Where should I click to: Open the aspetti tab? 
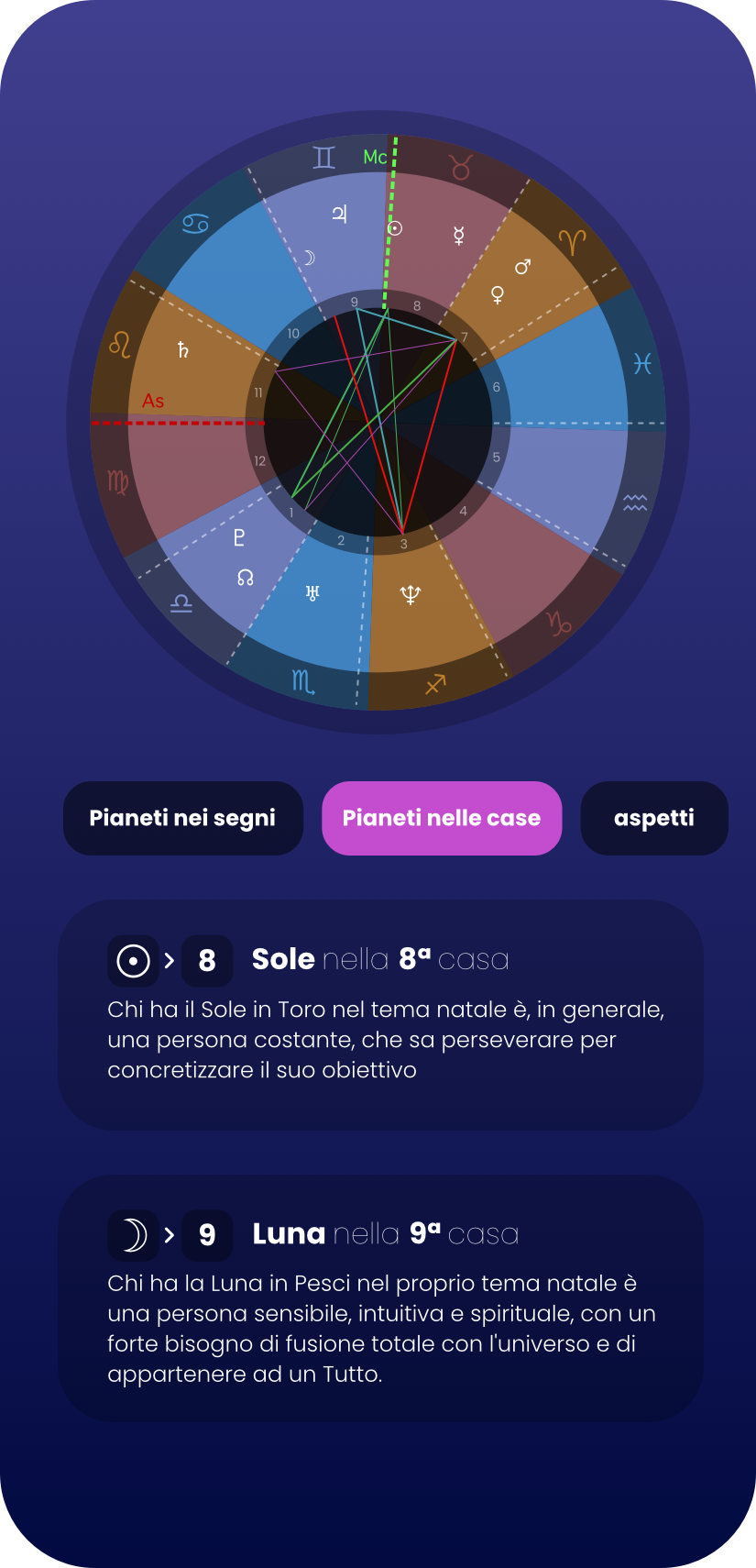(653, 818)
